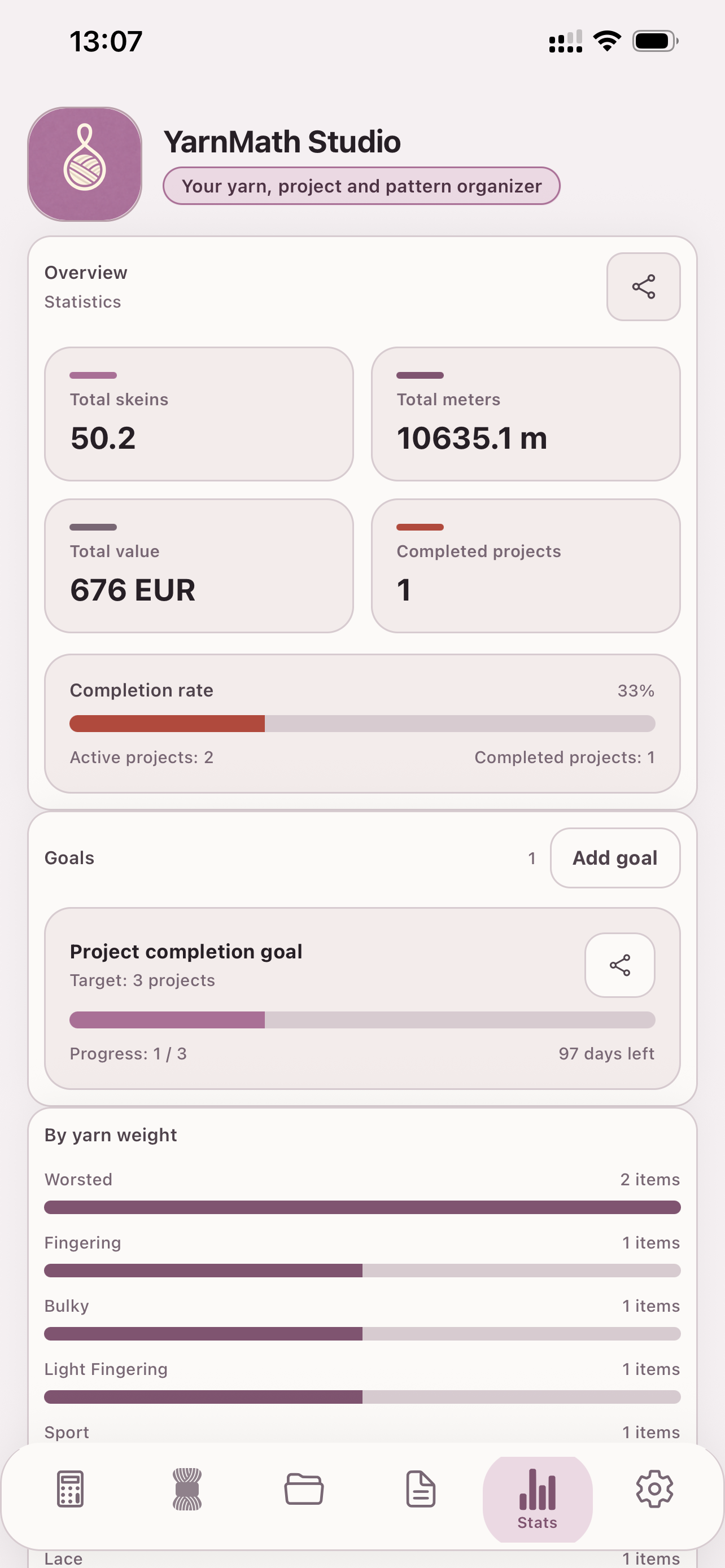Click the 97 days left label

607,1054
